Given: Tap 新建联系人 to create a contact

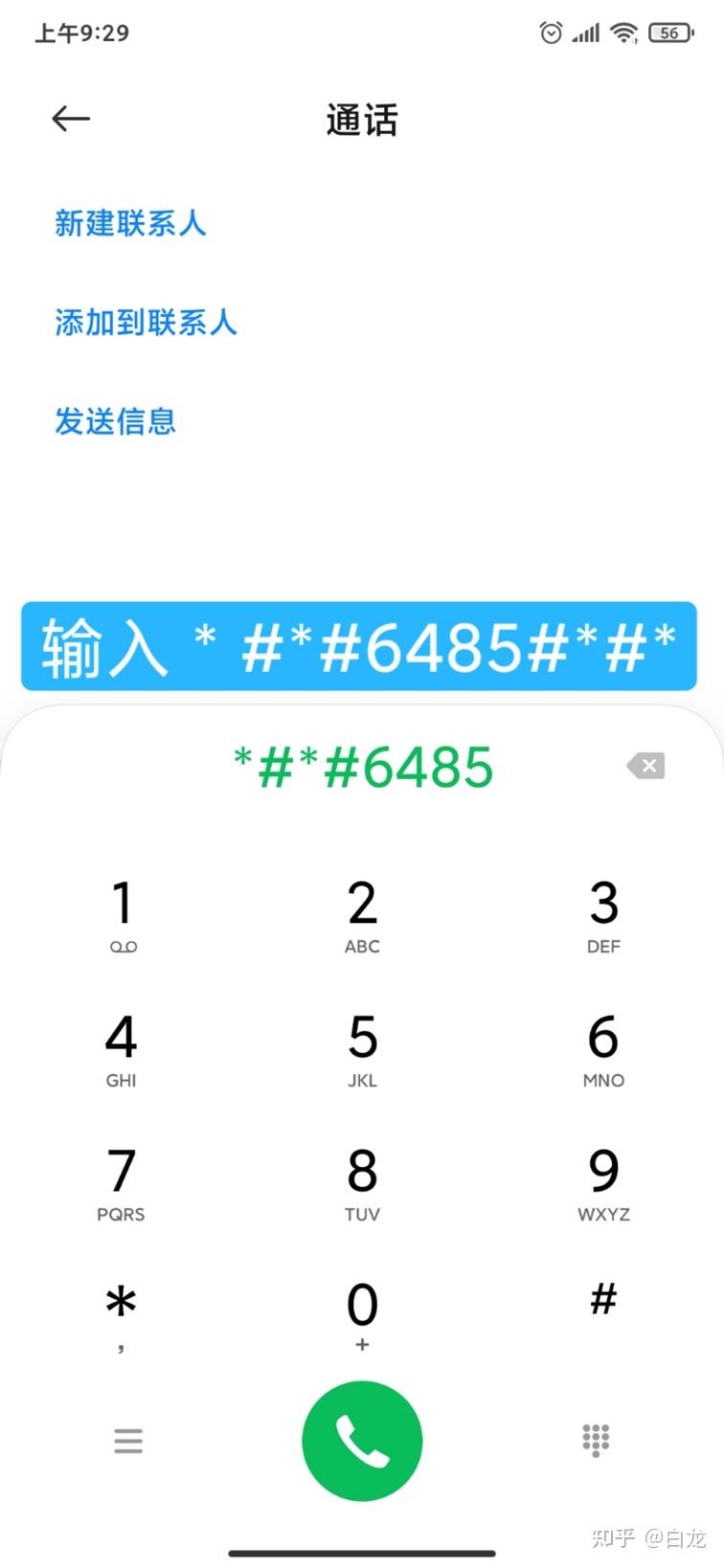Looking at the screenshot, I should pos(130,223).
